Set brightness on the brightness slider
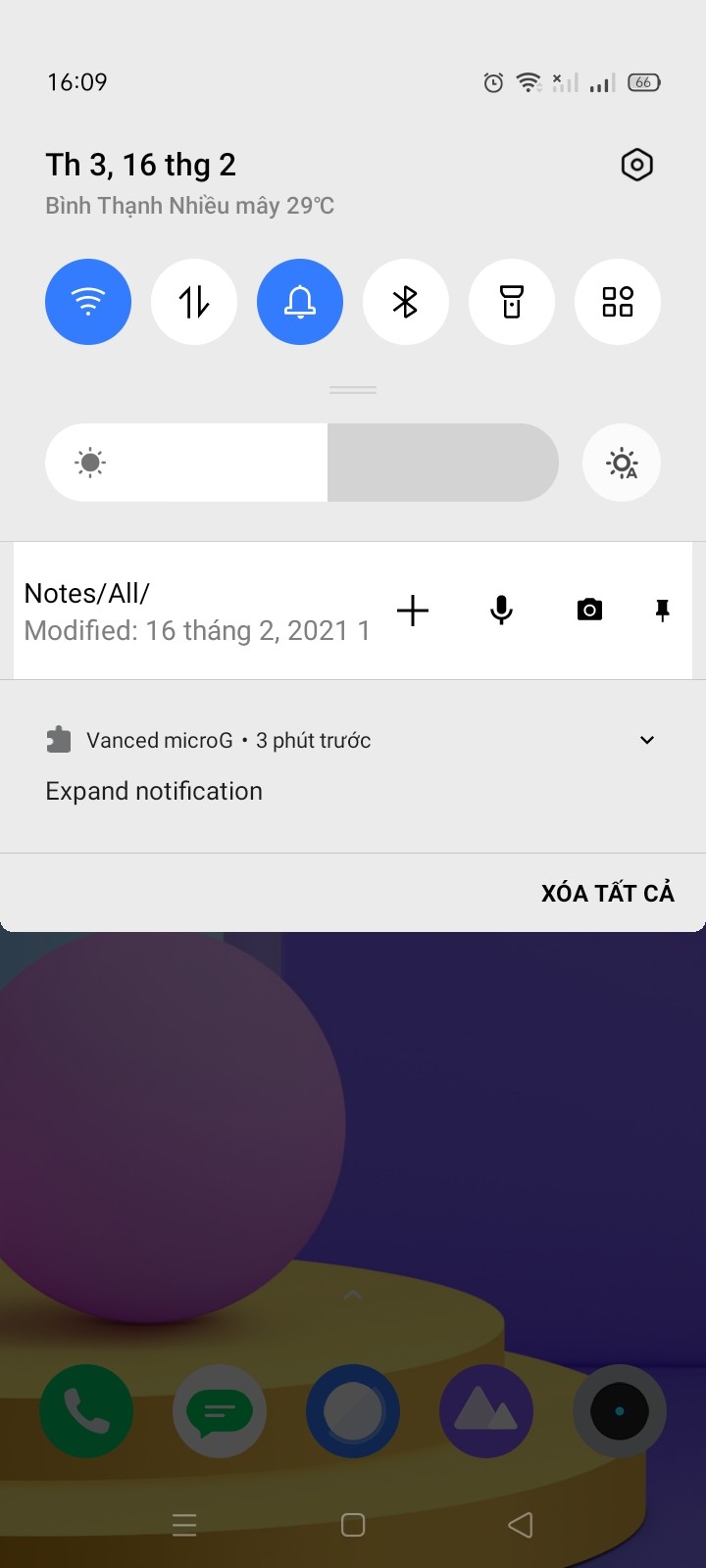The image size is (706, 1568). click(302, 463)
